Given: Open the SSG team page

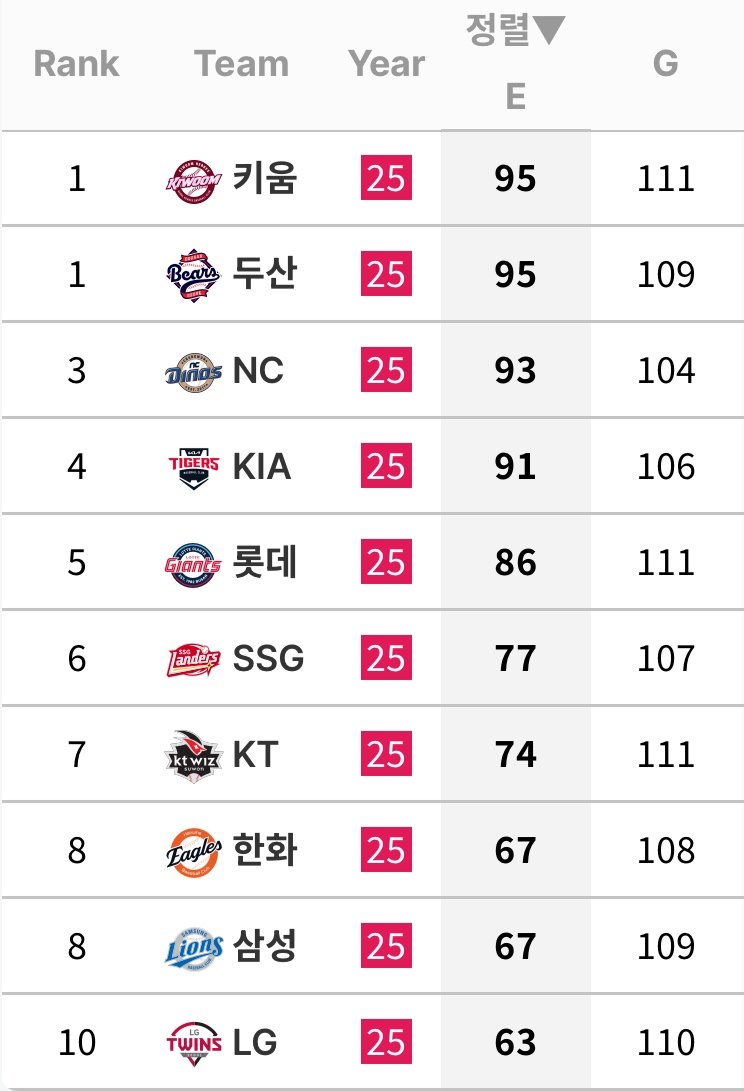Looking at the screenshot, I should pyautogui.click(x=267, y=659).
